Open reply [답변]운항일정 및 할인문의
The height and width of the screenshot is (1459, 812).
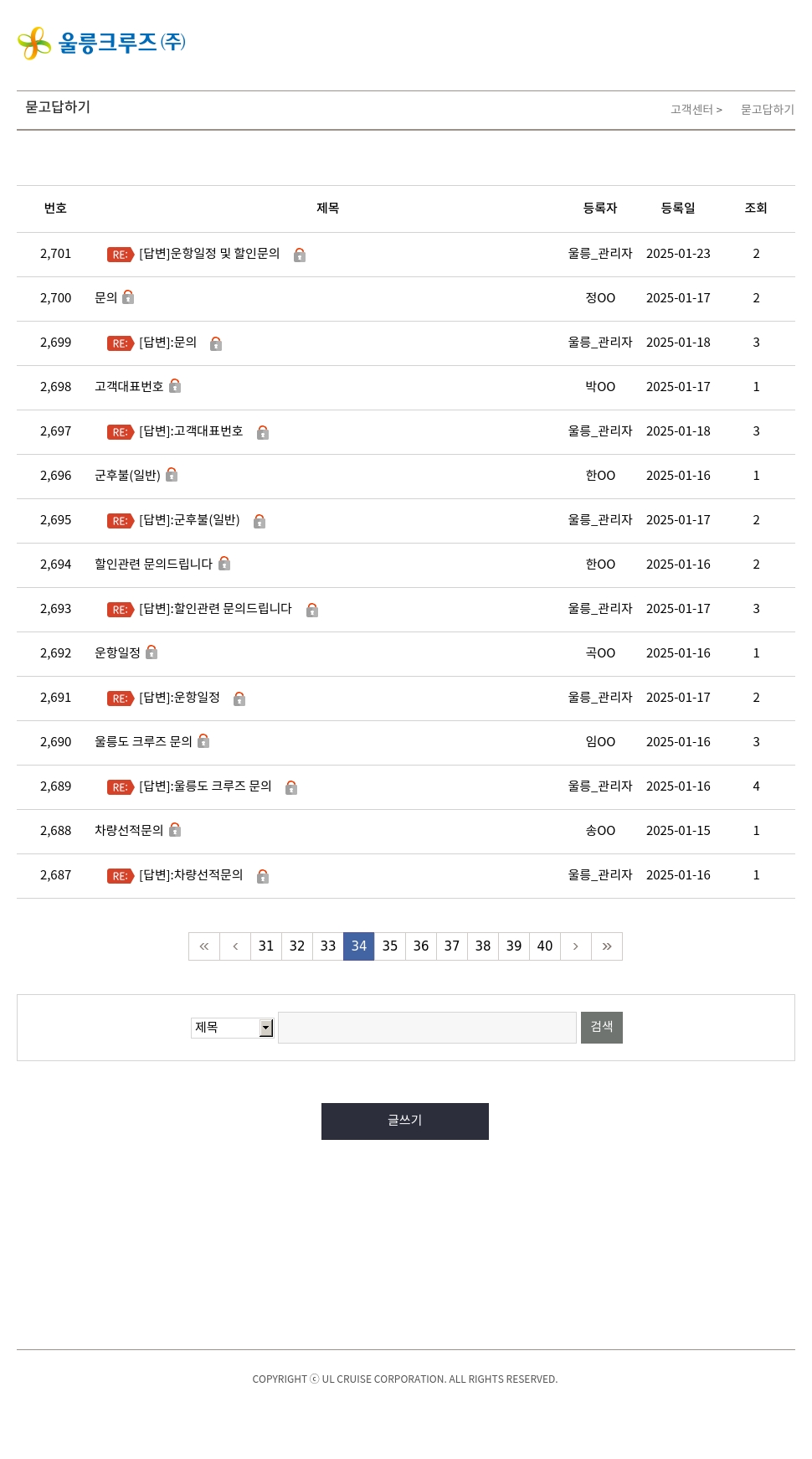click(209, 254)
